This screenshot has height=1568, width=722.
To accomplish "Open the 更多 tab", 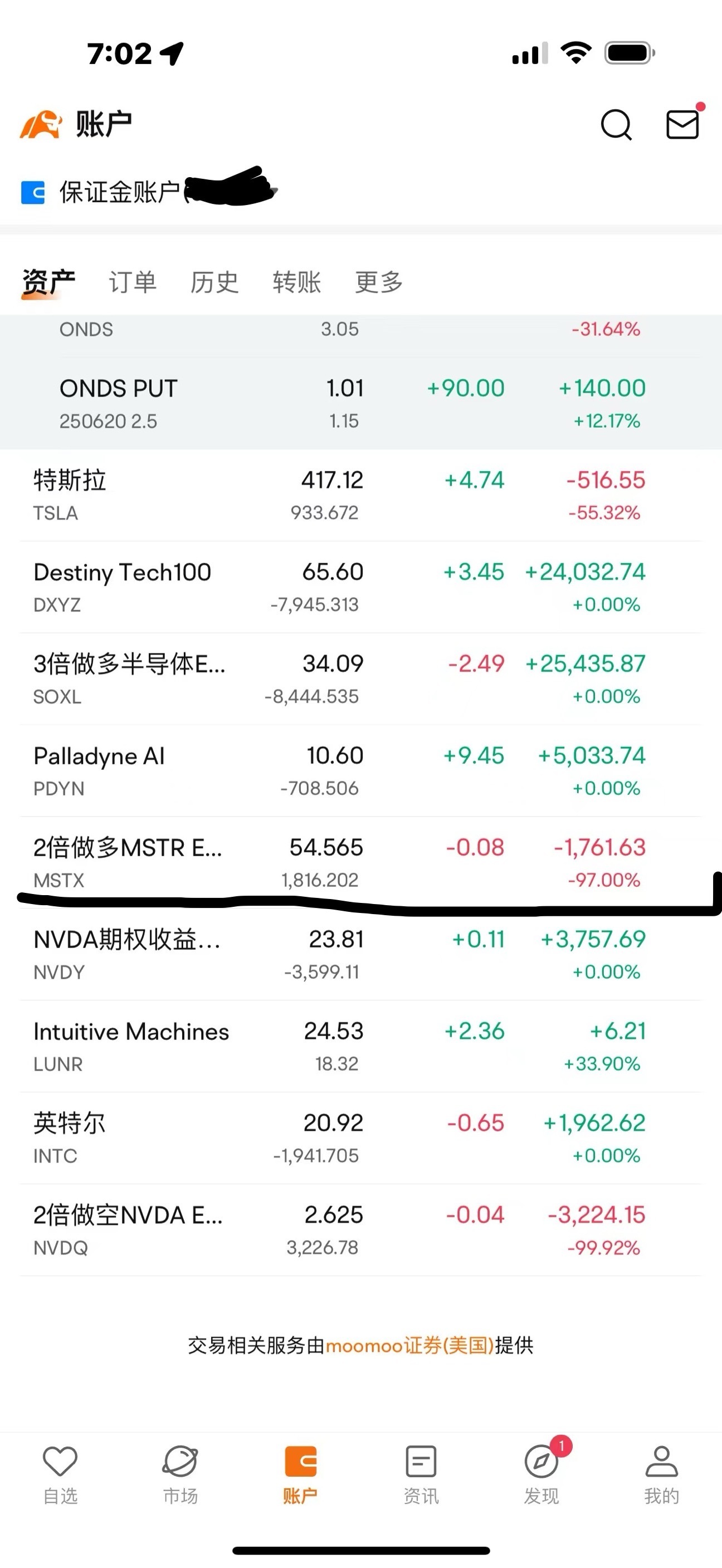I will click(379, 282).
